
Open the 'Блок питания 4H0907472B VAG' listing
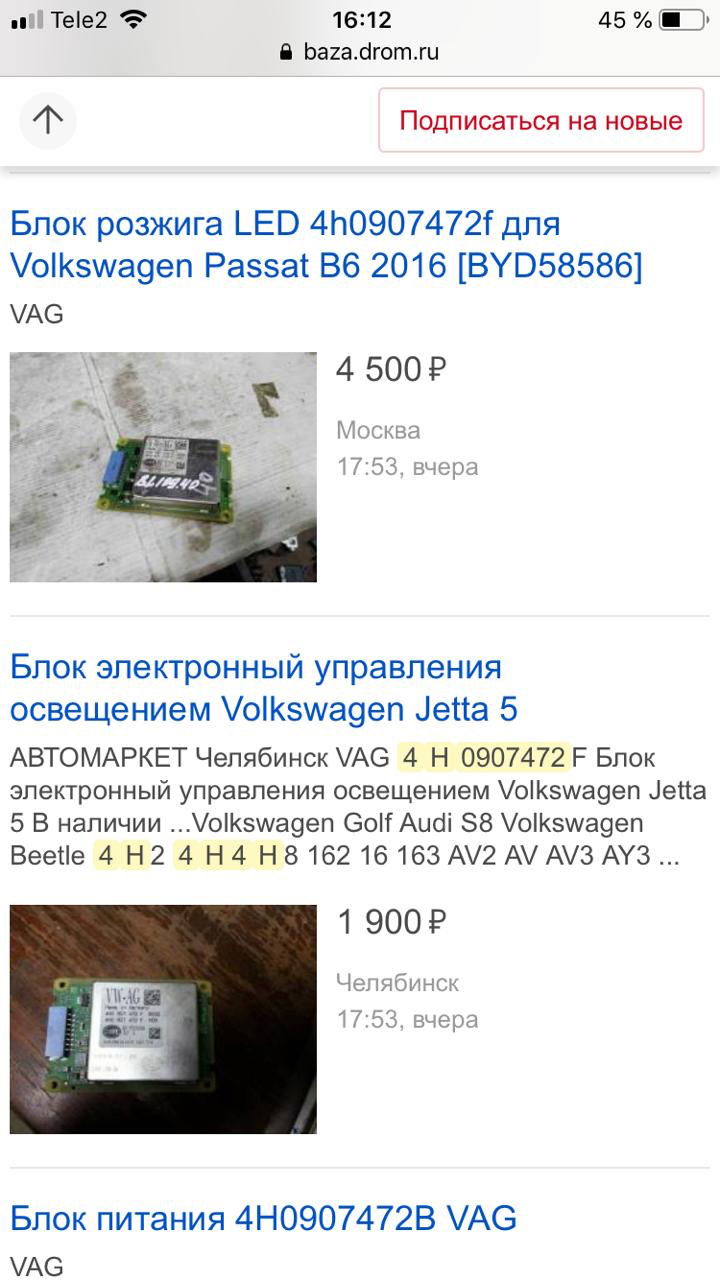(x=263, y=1218)
